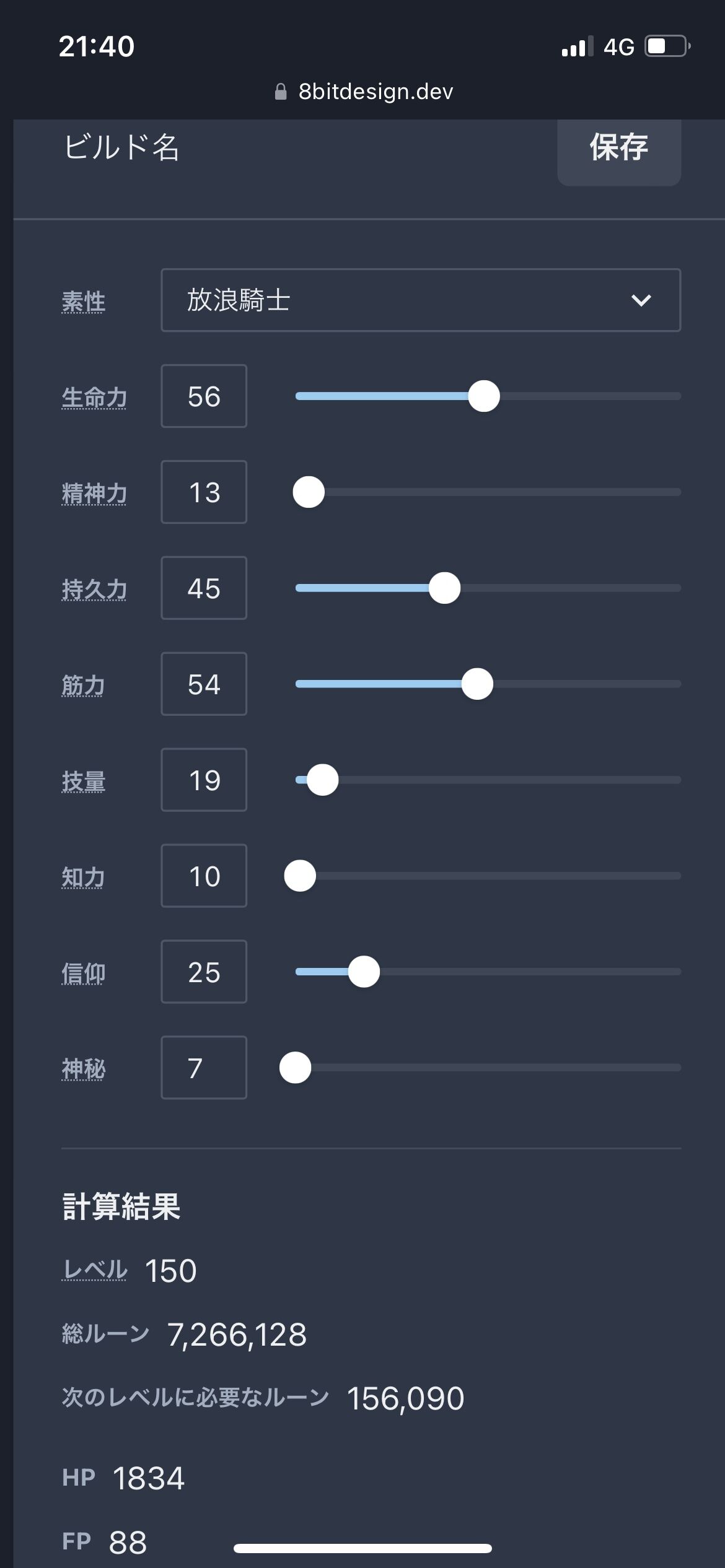
Task: Edit the 筋力 value box showing 54
Action: [x=204, y=684]
